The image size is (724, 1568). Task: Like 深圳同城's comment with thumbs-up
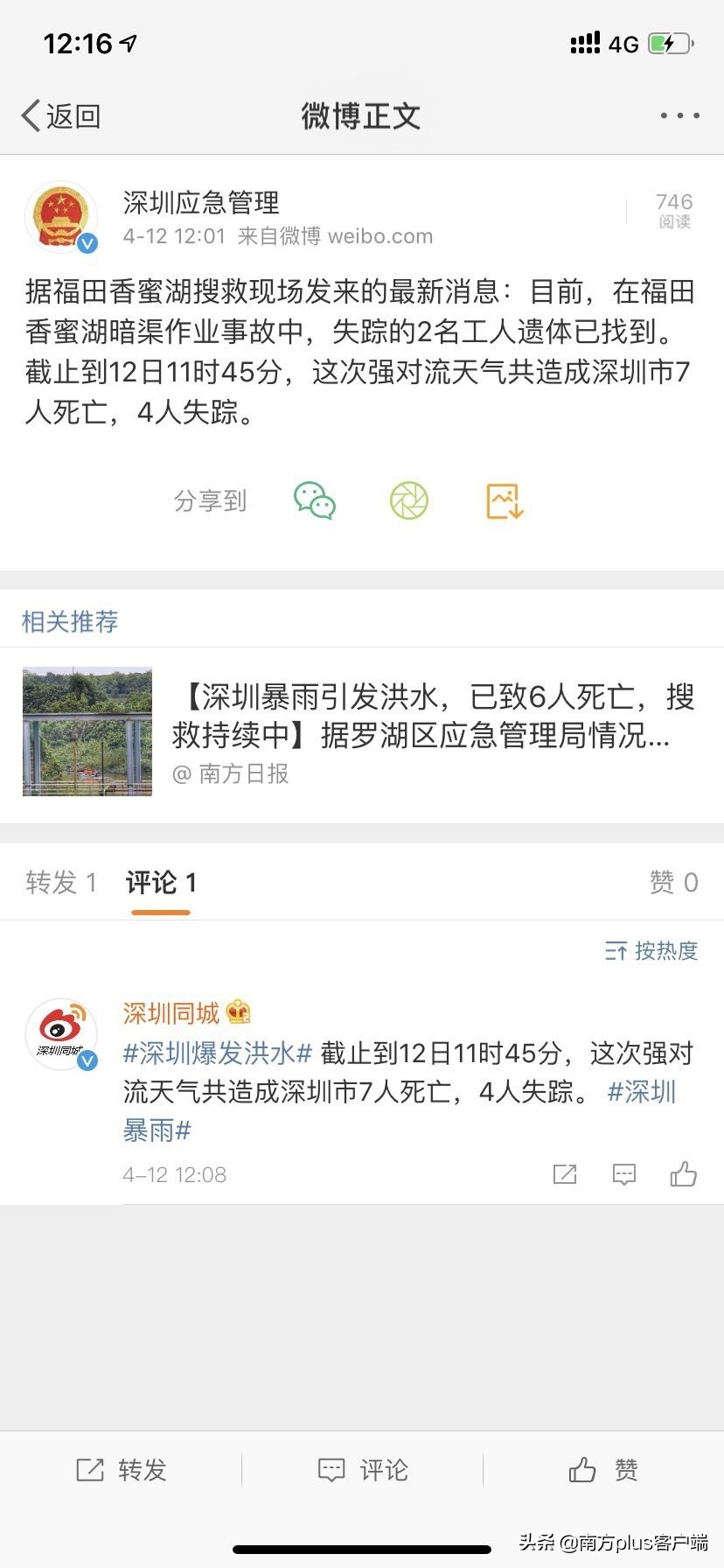pos(683,1174)
